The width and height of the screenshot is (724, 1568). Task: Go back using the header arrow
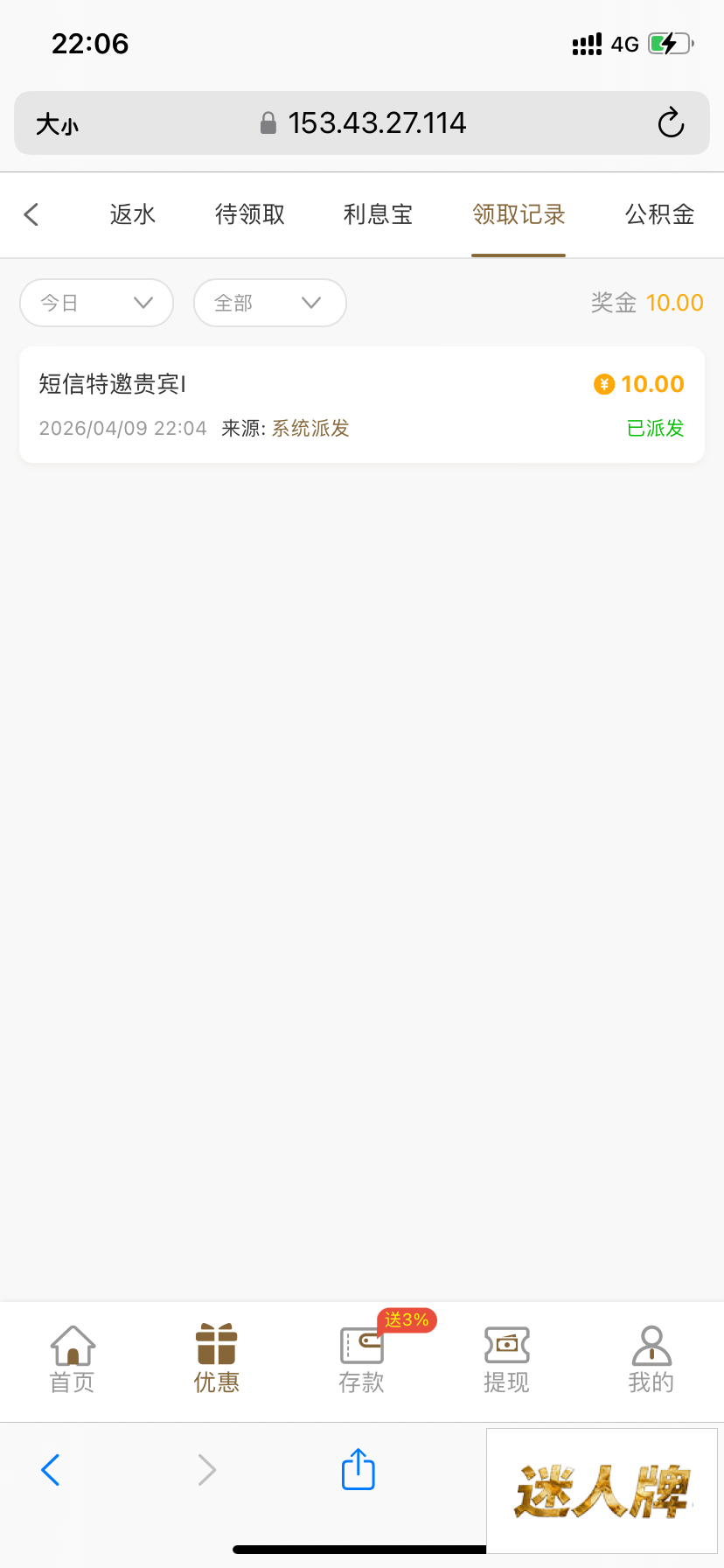click(x=31, y=214)
